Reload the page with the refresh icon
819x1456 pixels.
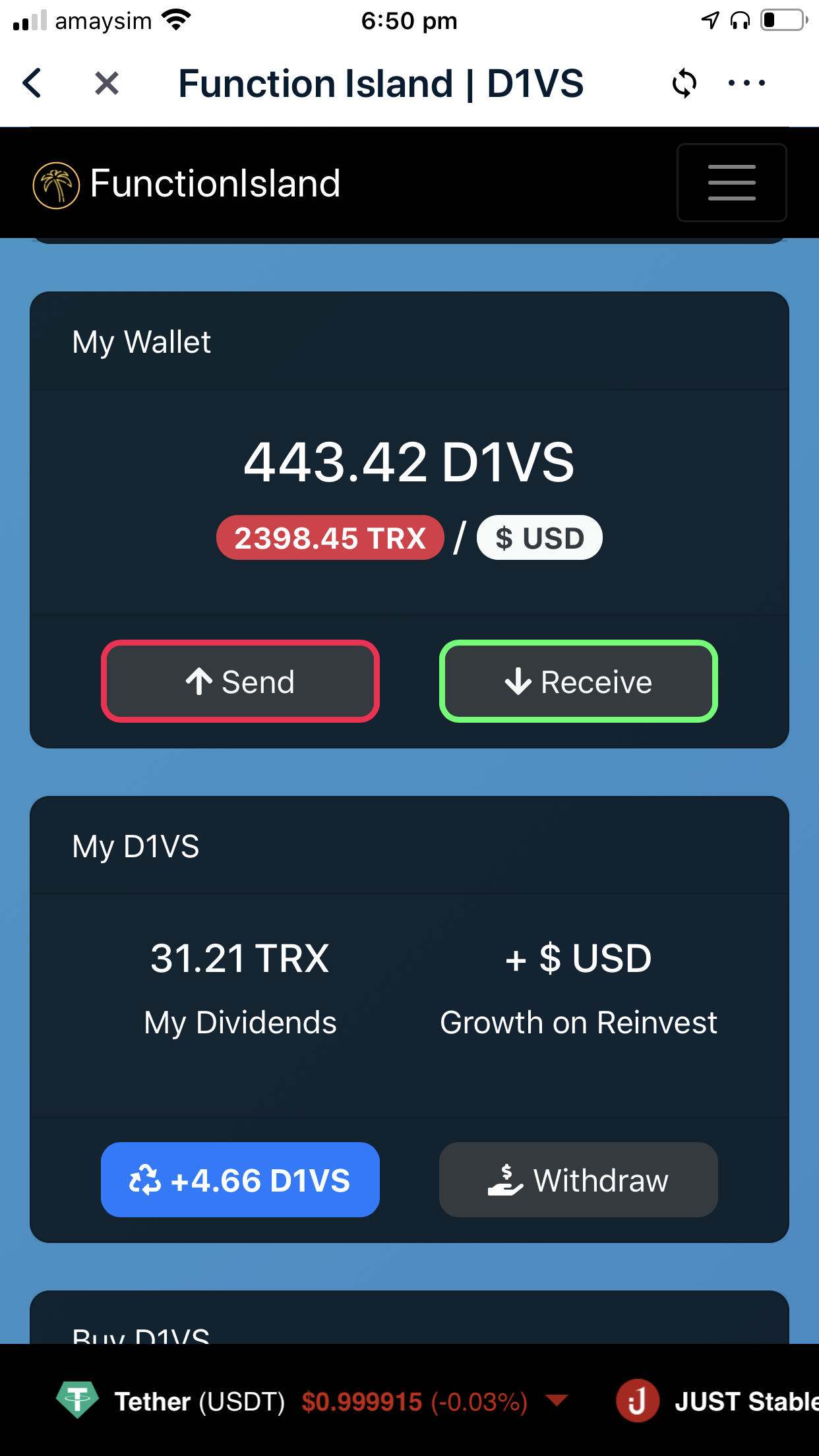684,84
